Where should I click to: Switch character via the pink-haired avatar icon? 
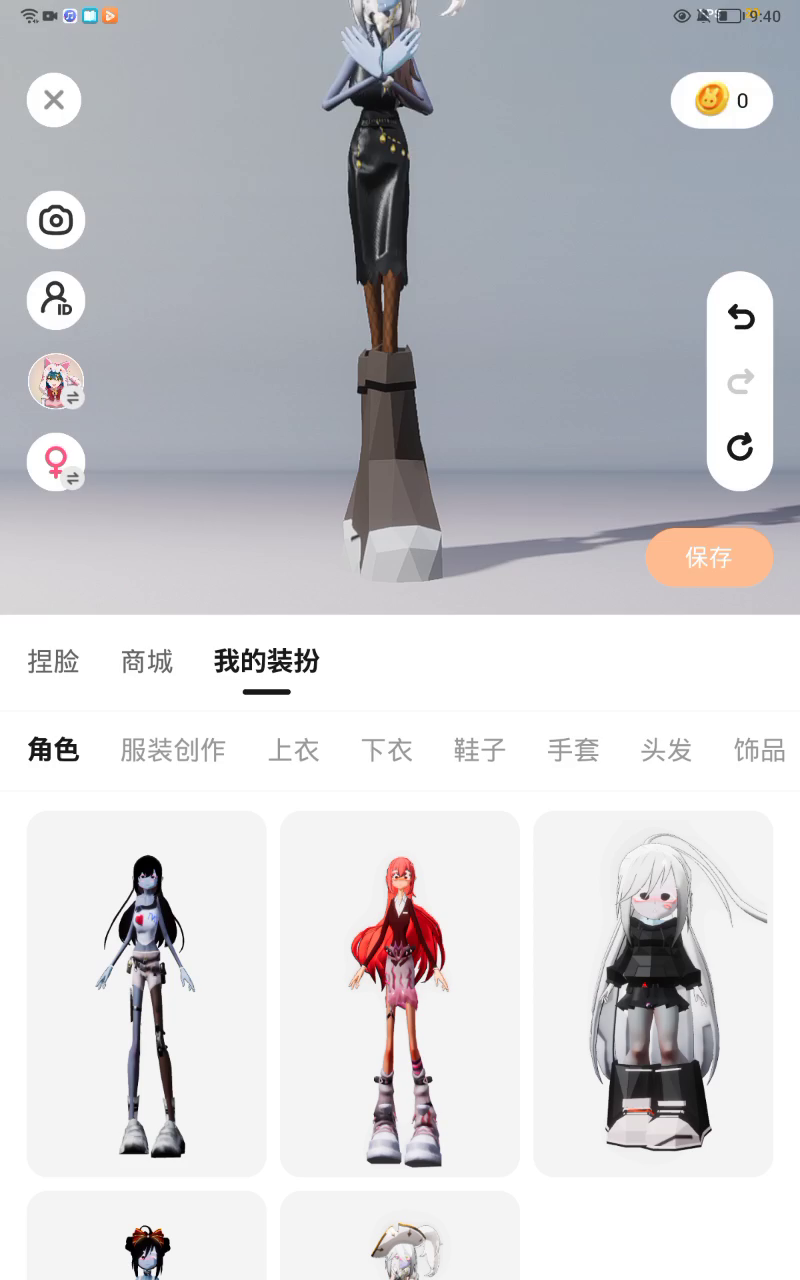pos(55,381)
